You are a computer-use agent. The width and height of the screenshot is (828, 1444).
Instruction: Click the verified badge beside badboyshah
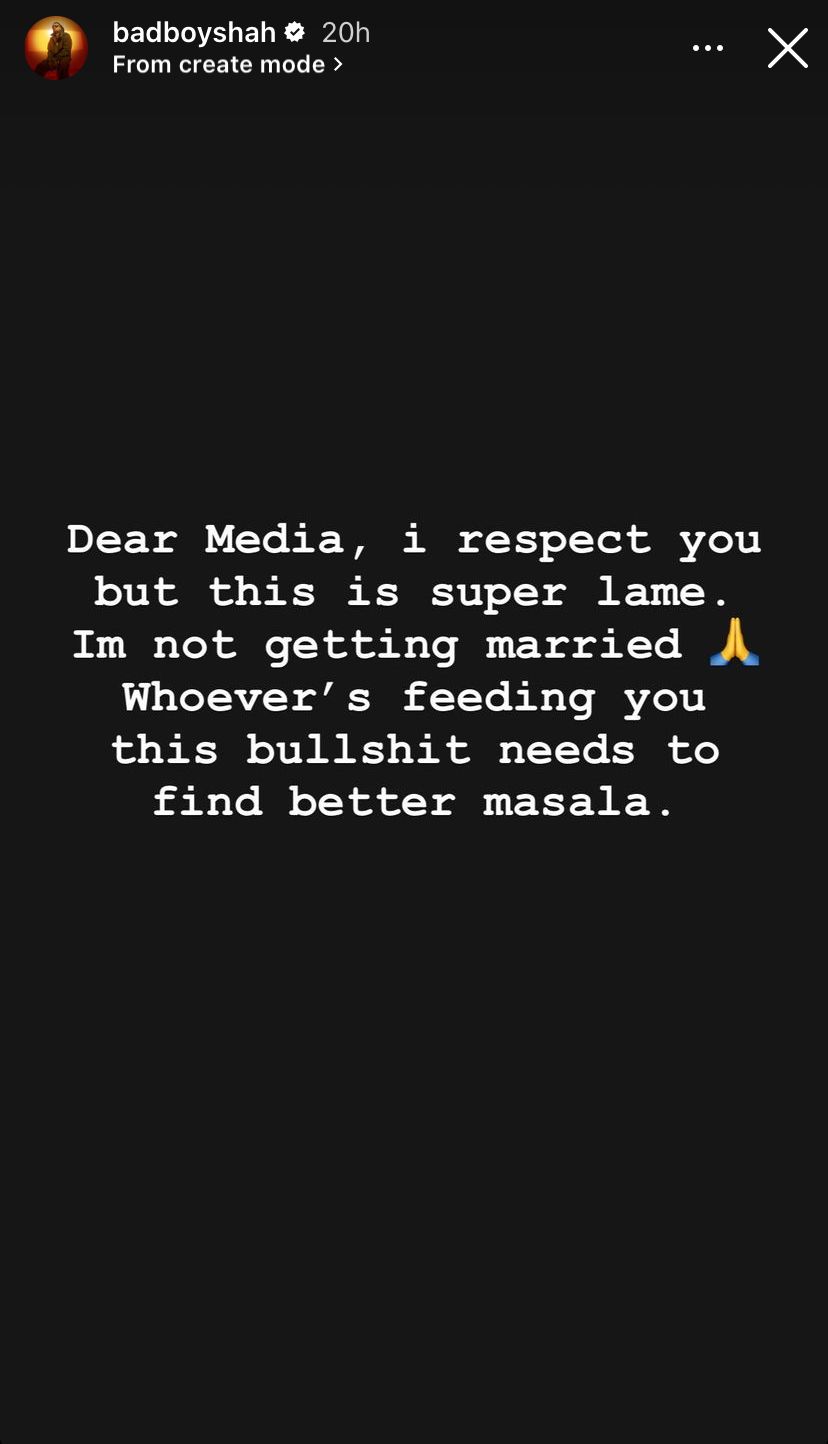[x=292, y=32]
